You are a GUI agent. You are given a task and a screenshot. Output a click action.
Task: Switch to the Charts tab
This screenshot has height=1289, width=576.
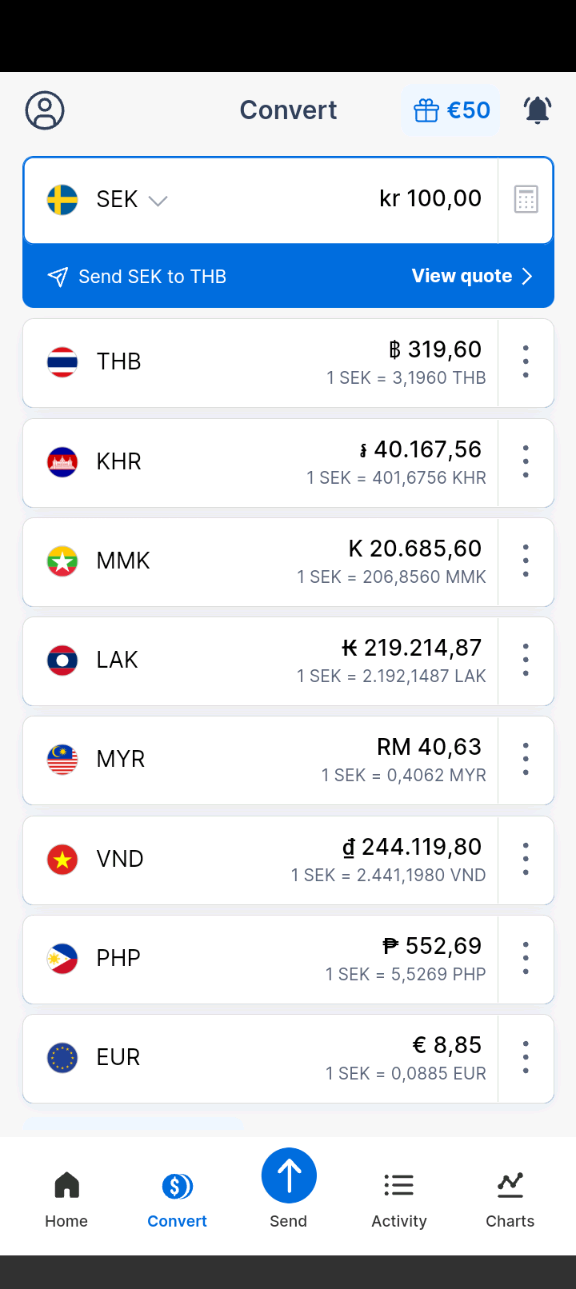[x=510, y=1199]
